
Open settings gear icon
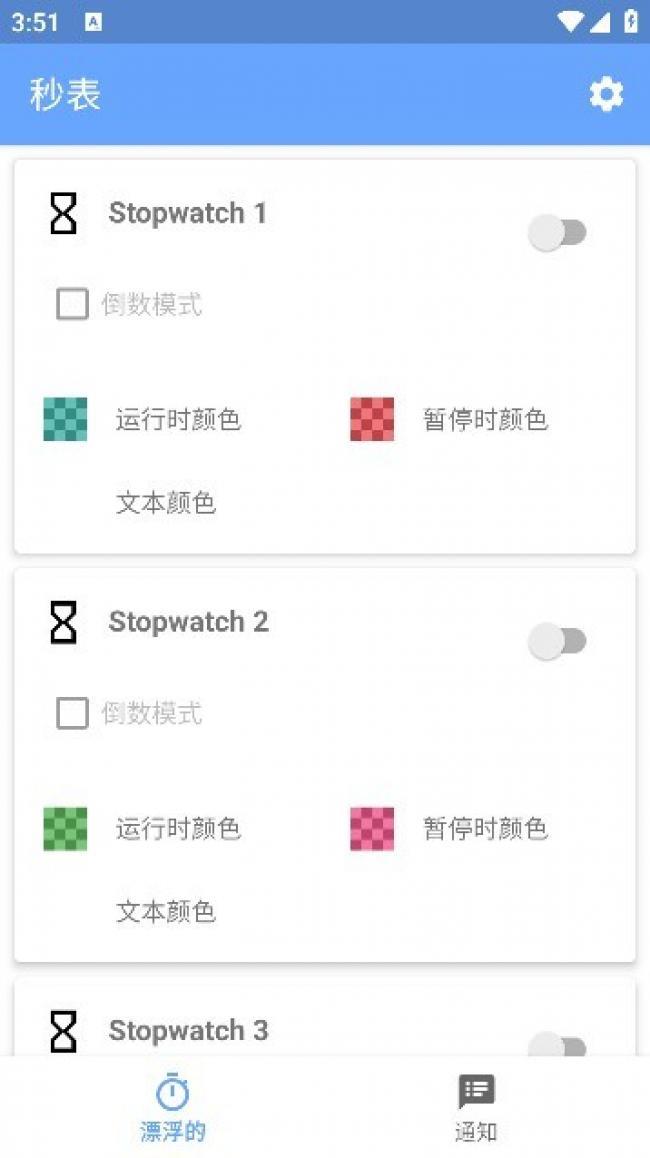tap(605, 95)
